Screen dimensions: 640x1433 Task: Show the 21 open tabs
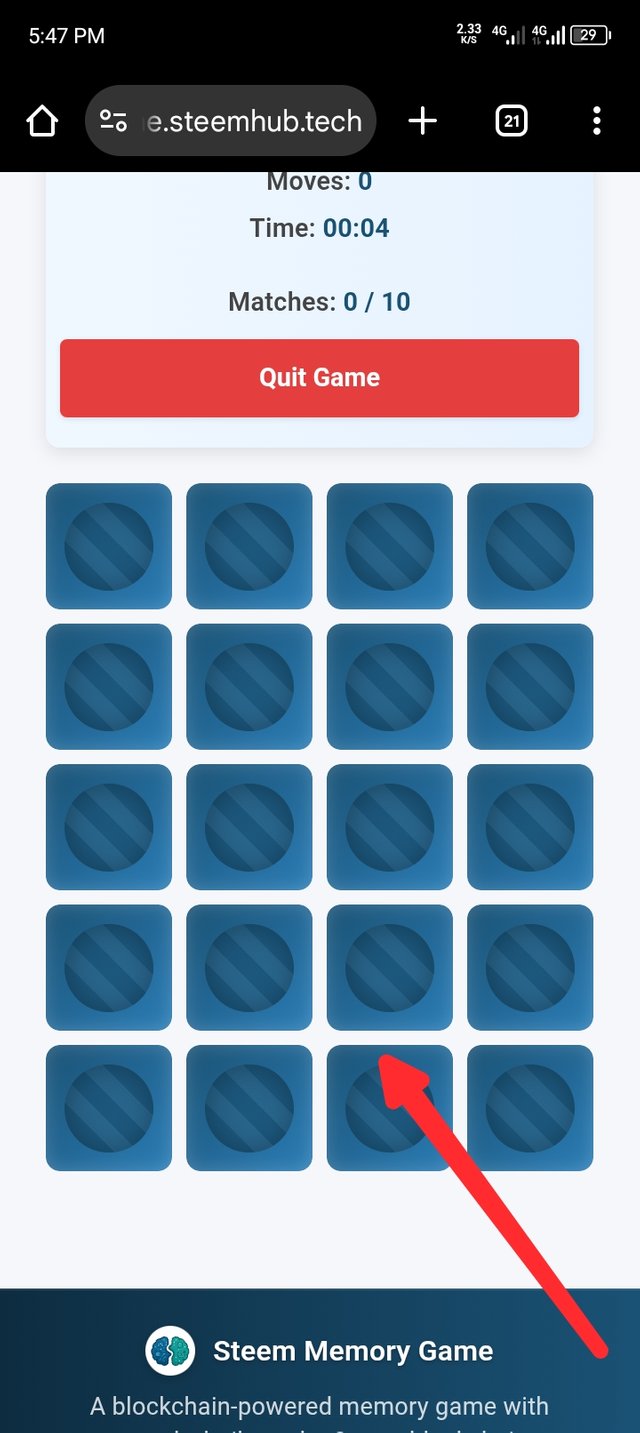point(511,122)
